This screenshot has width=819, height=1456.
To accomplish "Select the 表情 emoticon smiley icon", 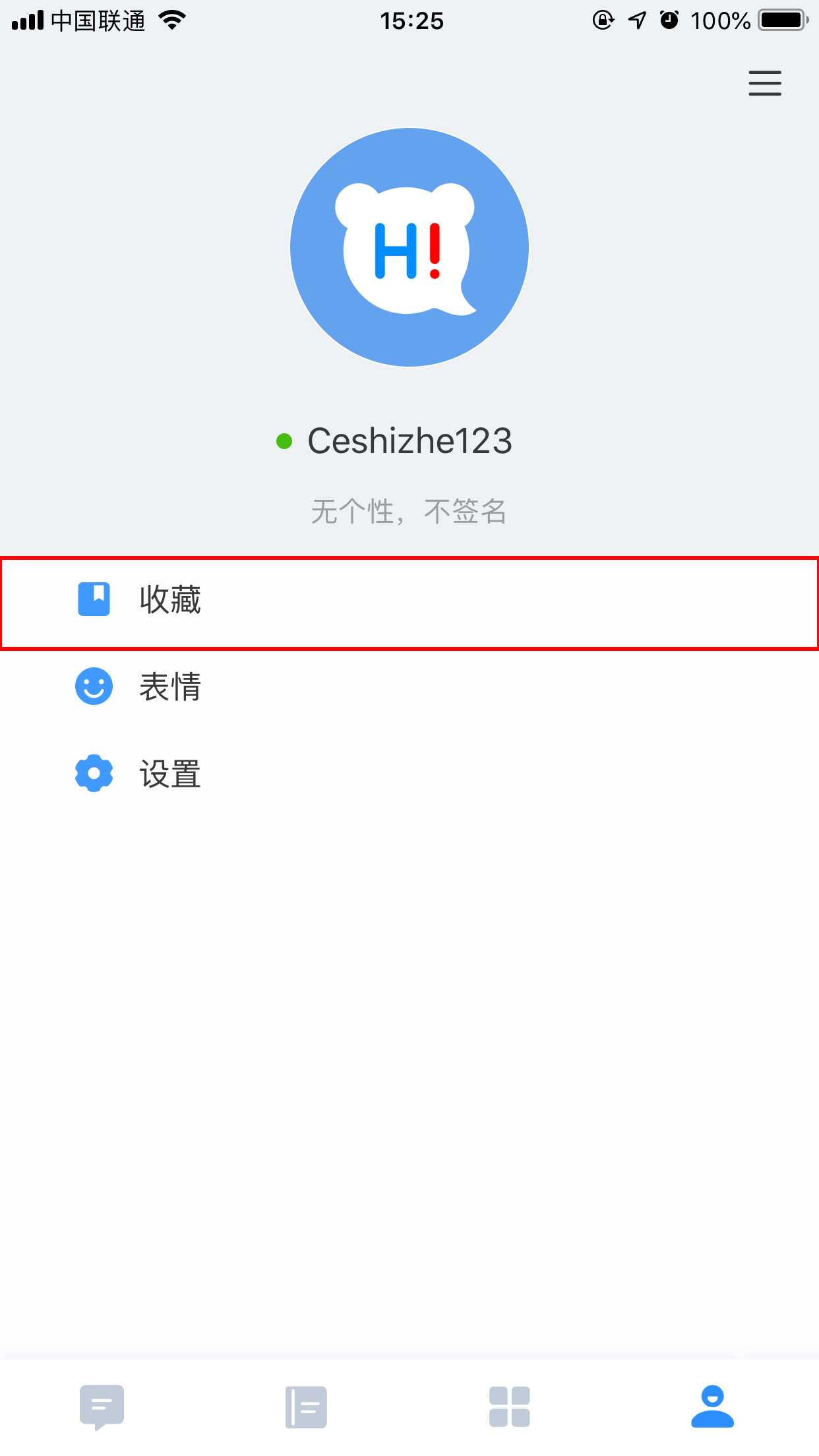I will (x=94, y=687).
